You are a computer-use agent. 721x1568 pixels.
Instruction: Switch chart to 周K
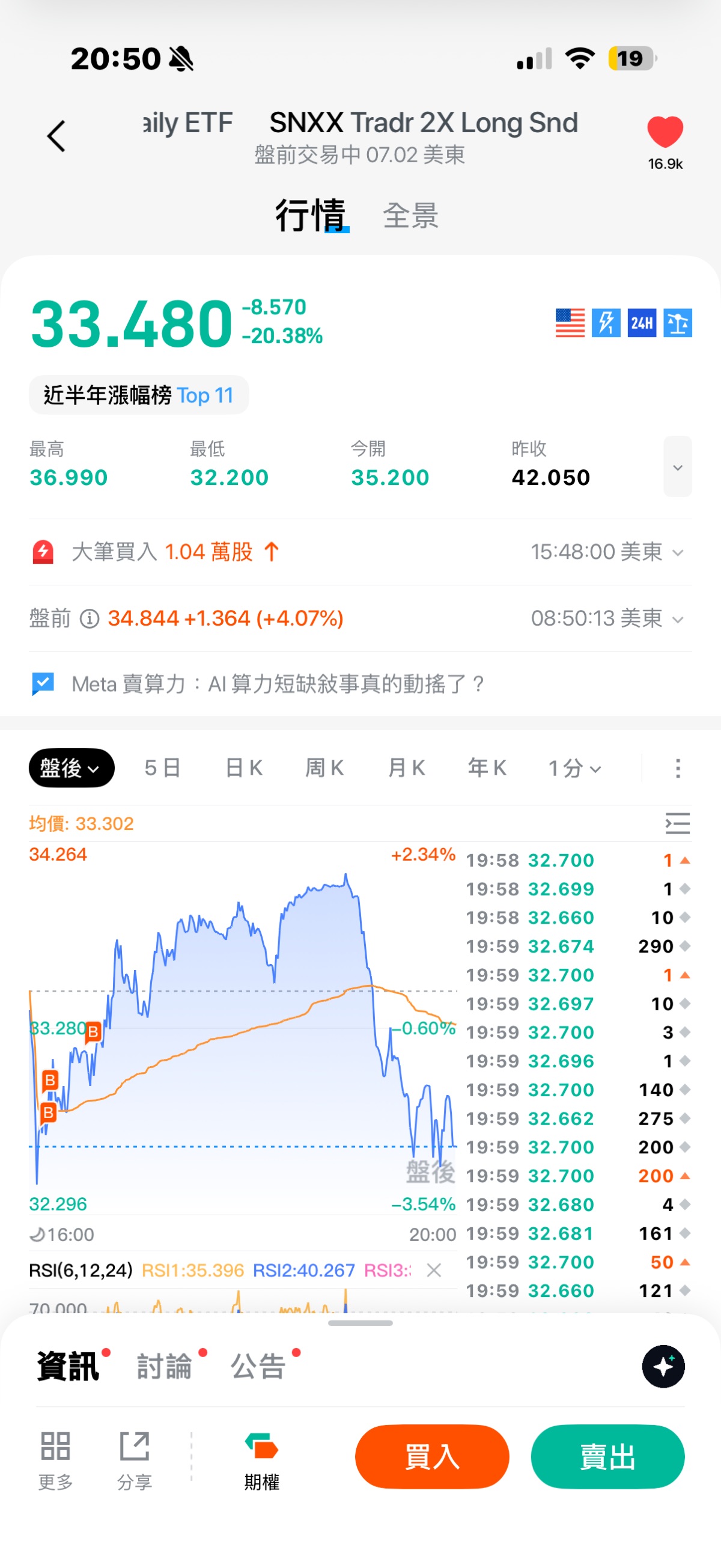pyautogui.click(x=324, y=768)
